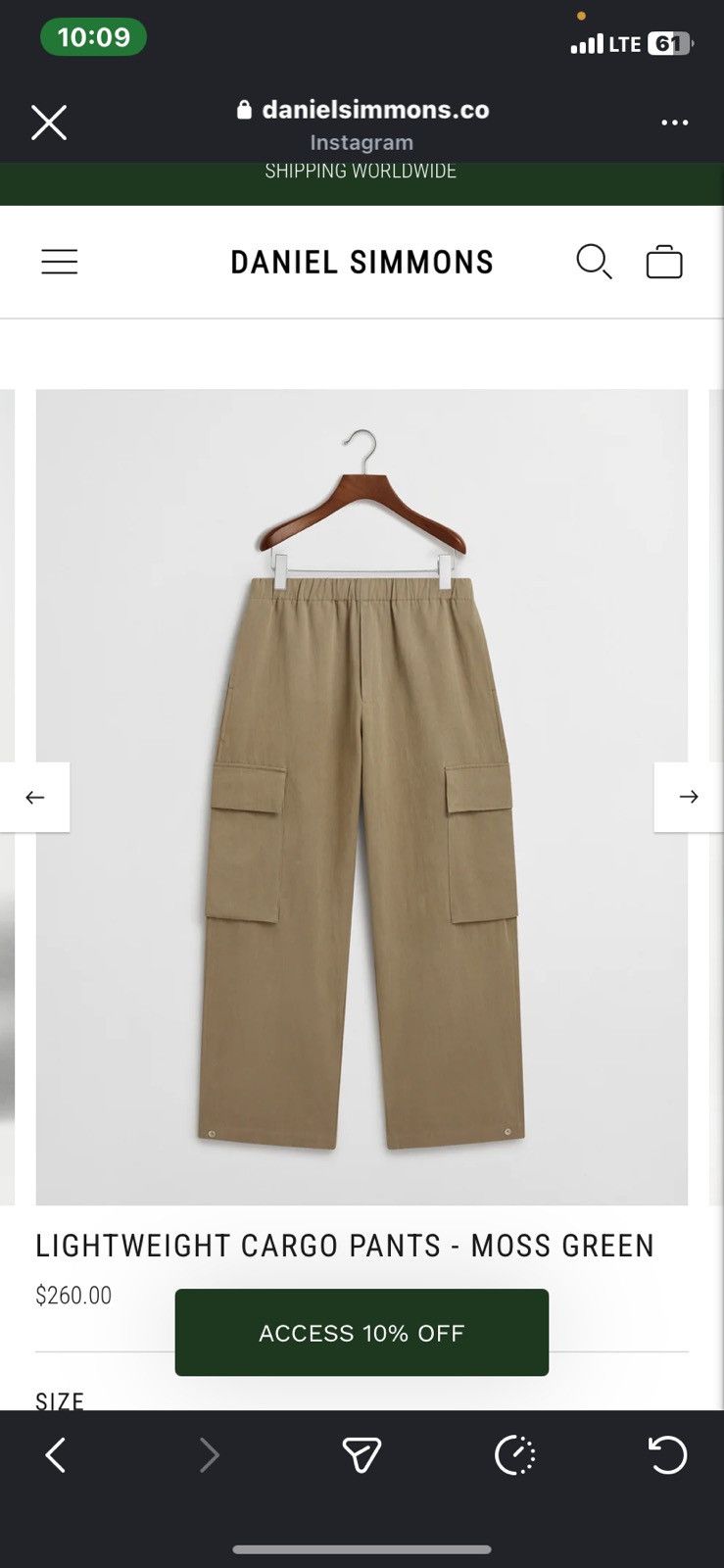This screenshot has height=1568, width=724.
Task: Close the in-app browser with the X
Action: [x=49, y=122]
